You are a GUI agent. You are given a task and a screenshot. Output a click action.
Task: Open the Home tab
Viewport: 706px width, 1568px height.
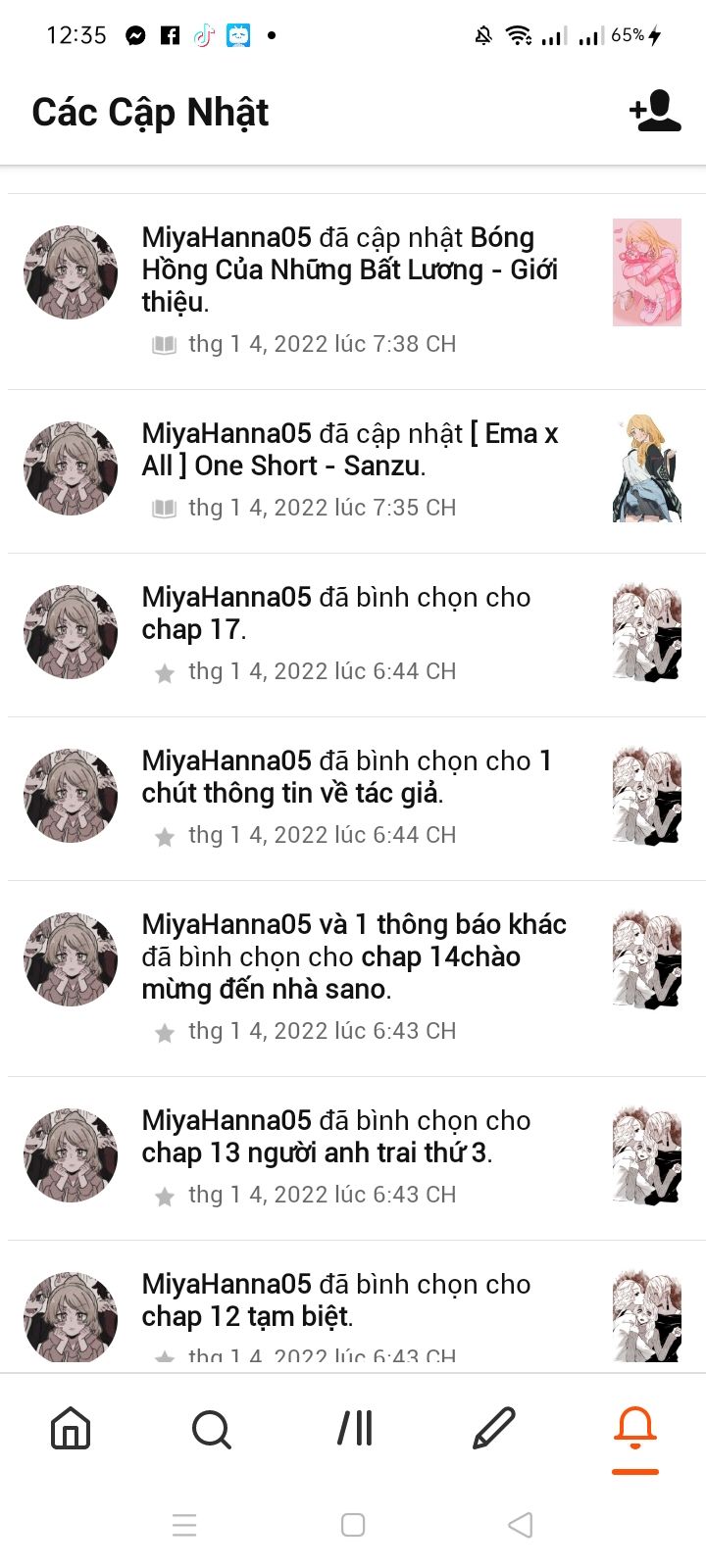[71, 1428]
